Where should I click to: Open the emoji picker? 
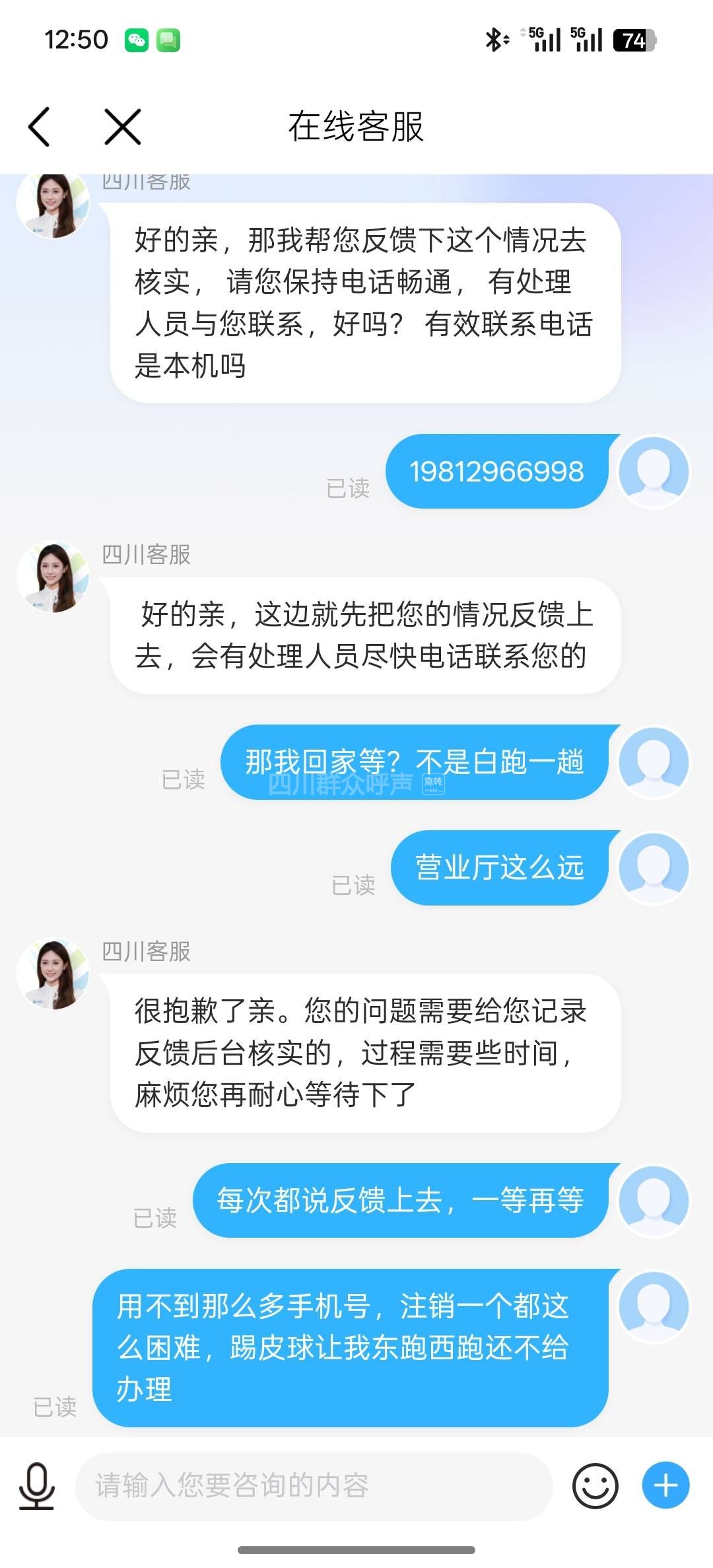(x=595, y=1486)
